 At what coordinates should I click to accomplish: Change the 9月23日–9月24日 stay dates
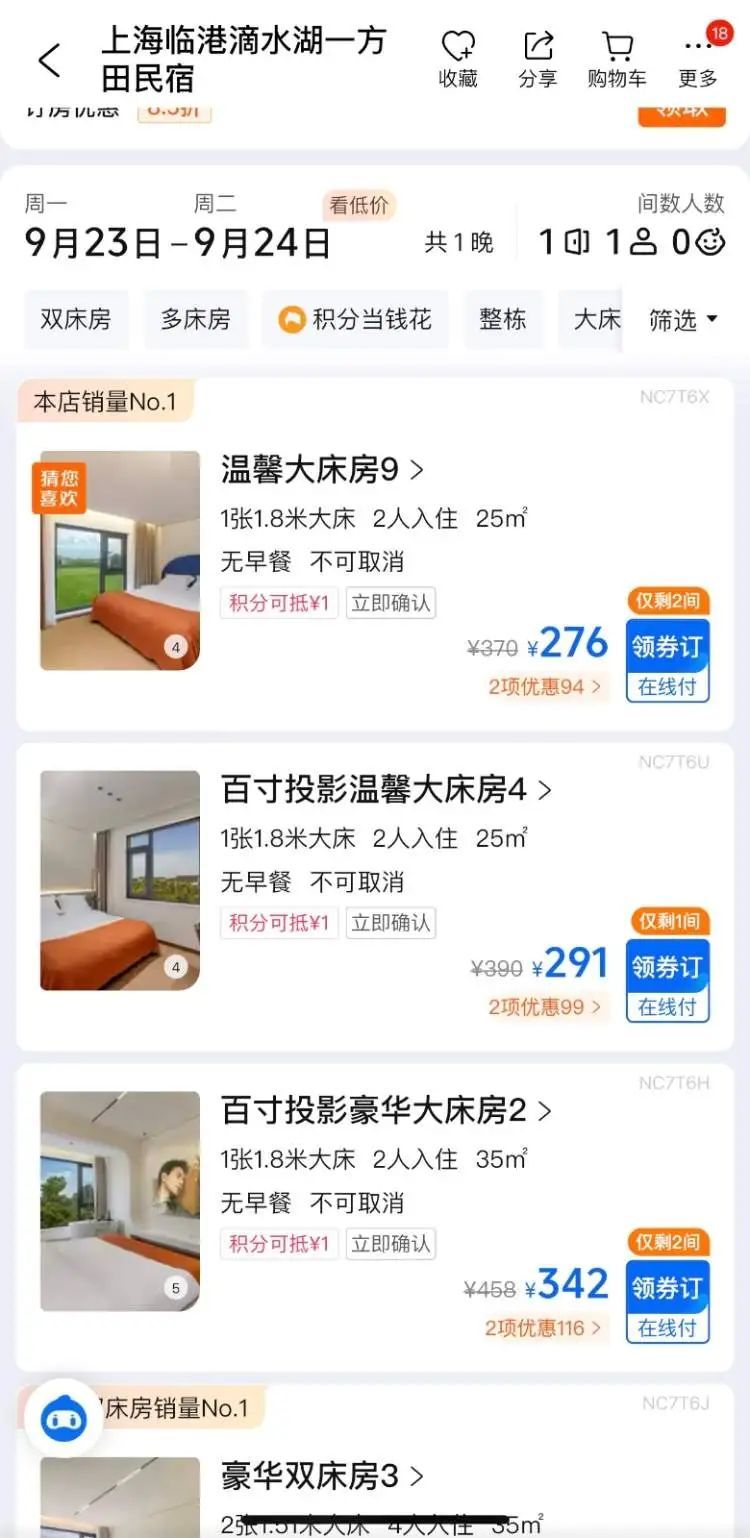[178, 241]
